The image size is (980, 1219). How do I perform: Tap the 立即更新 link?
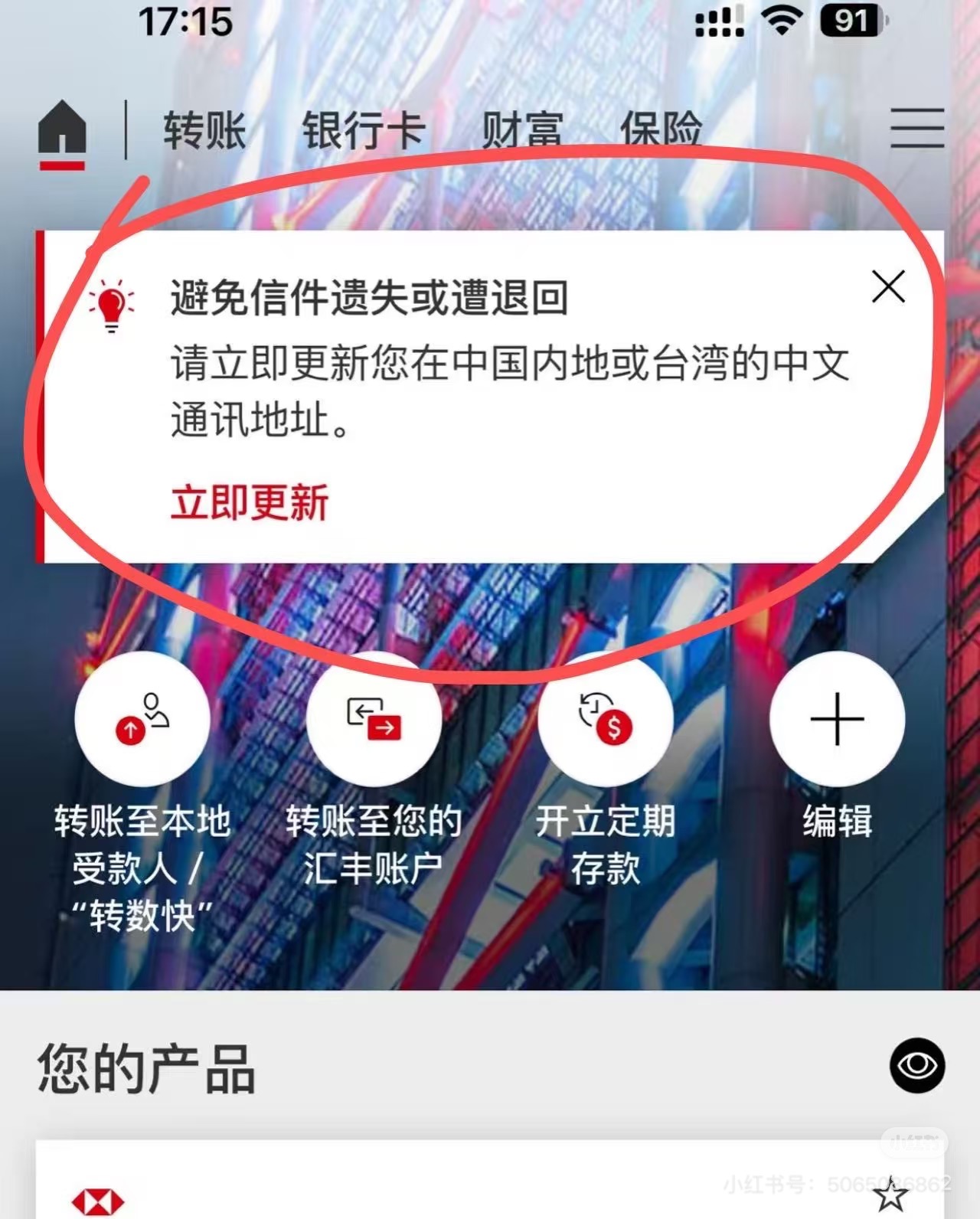pyautogui.click(x=250, y=502)
